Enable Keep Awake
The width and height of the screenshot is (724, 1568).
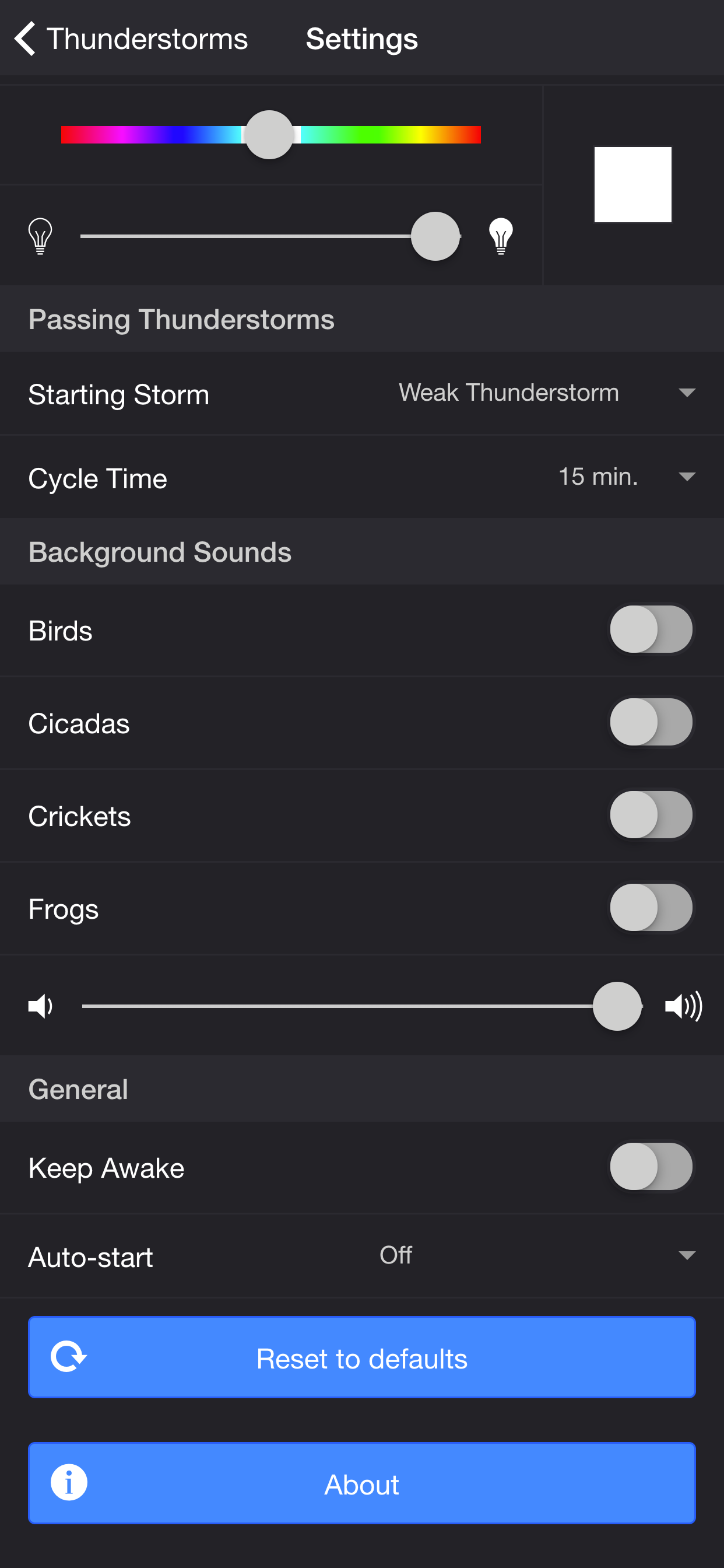coord(651,1166)
